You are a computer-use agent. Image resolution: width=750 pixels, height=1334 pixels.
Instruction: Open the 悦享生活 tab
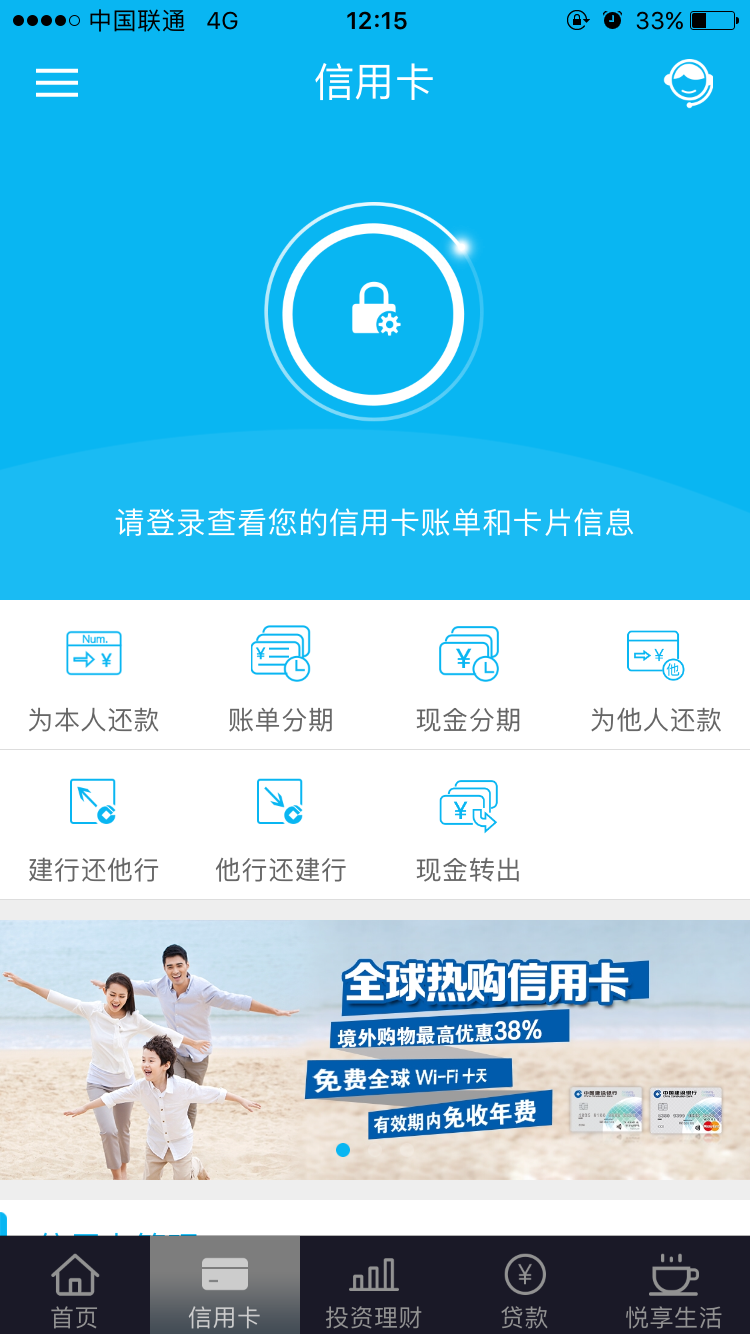[x=674, y=1289]
